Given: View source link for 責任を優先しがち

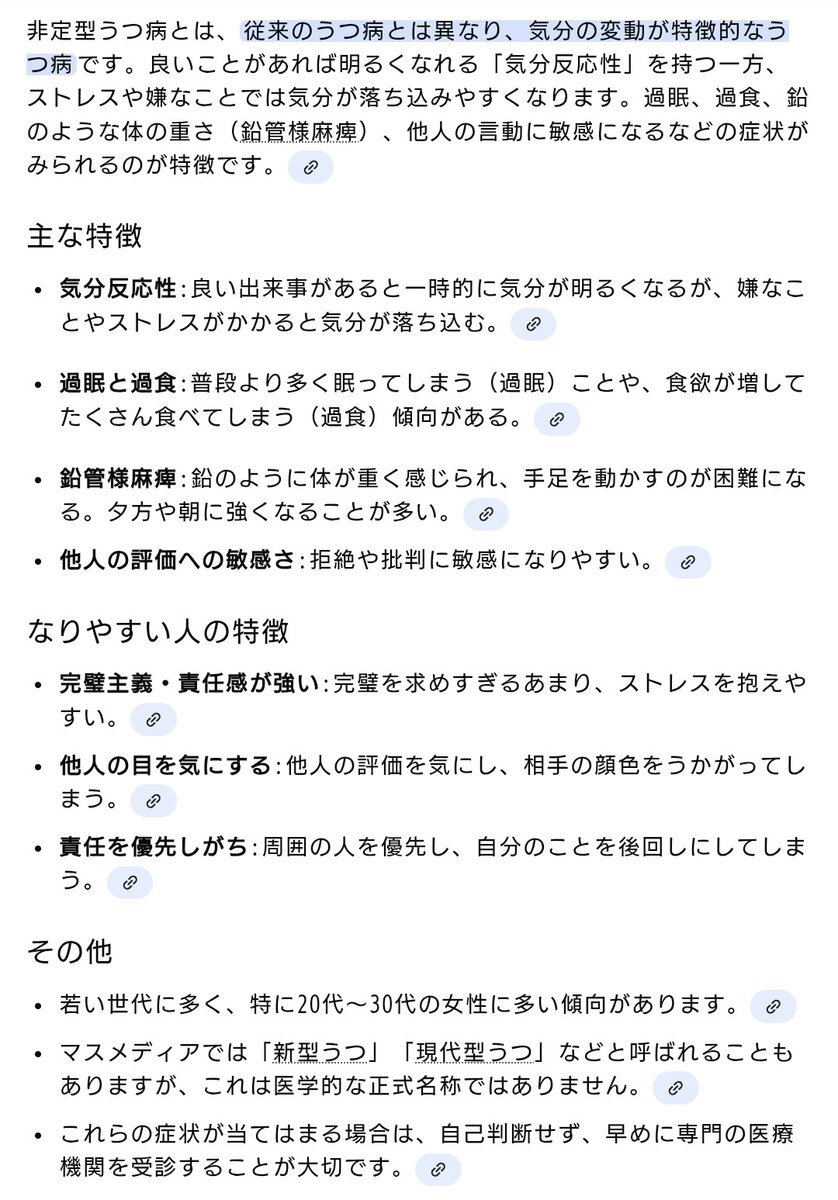Looking at the screenshot, I should point(129,882).
